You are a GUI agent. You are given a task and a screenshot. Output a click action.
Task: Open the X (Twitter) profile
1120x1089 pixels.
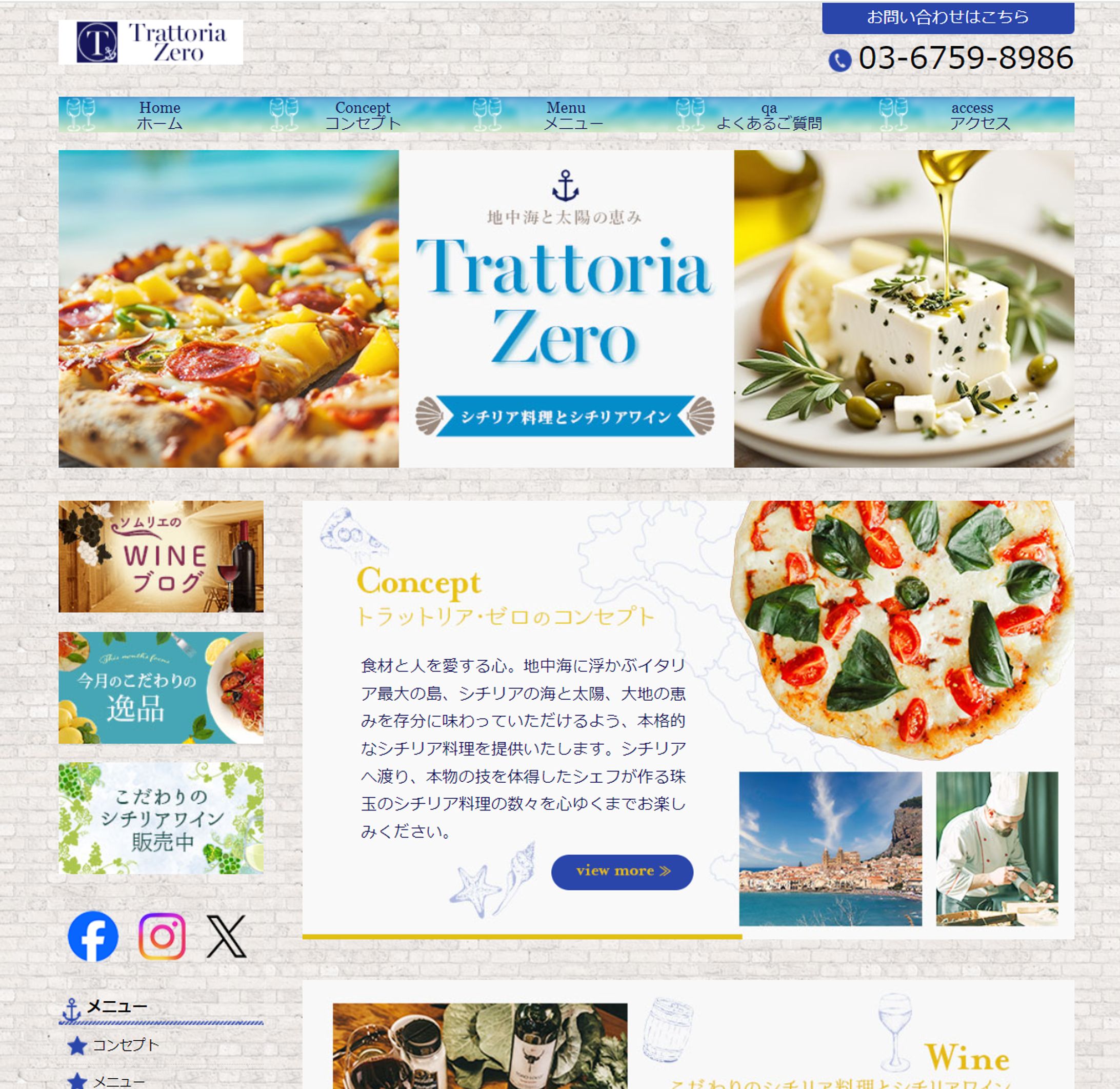pyautogui.click(x=226, y=936)
